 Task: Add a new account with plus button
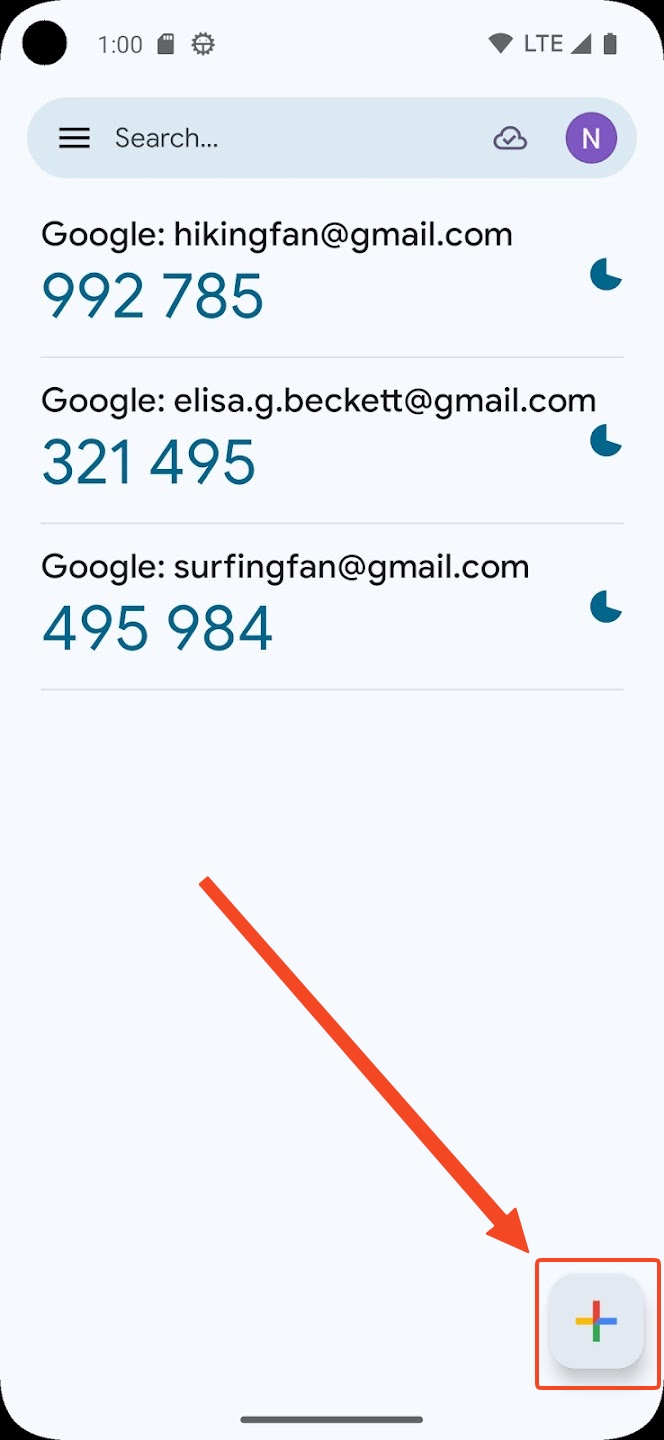pos(596,1321)
